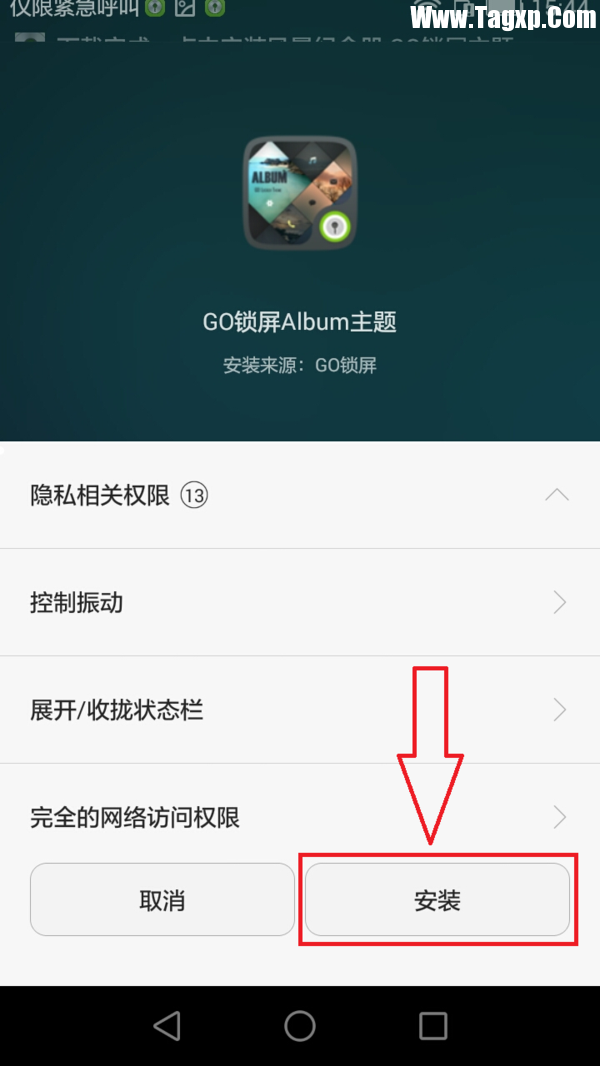Collapse the 隐私相关权限 section

[557, 495]
